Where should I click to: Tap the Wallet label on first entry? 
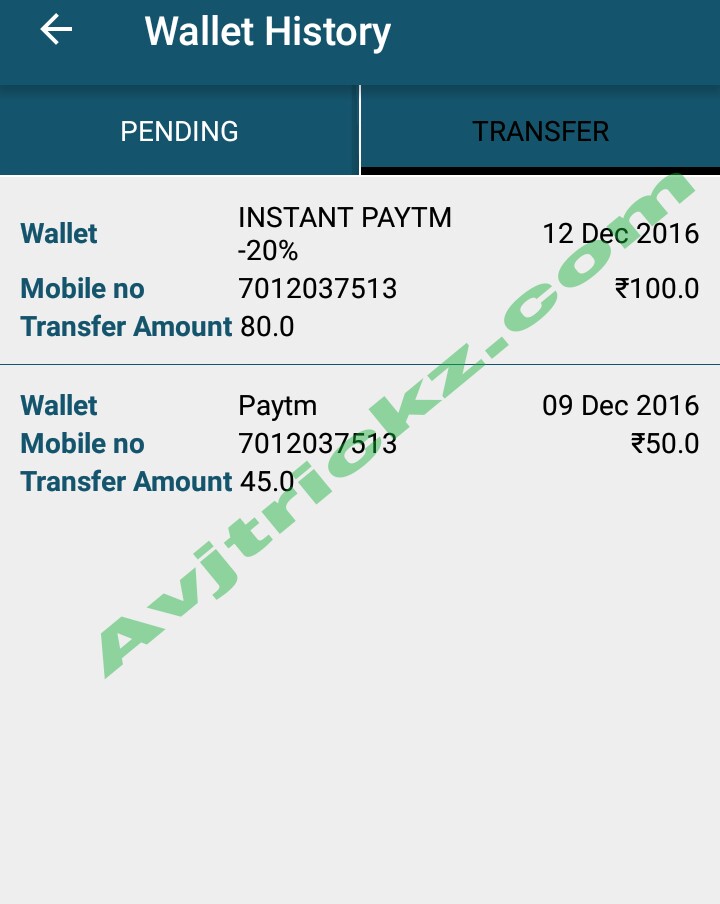(x=58, y=233)
